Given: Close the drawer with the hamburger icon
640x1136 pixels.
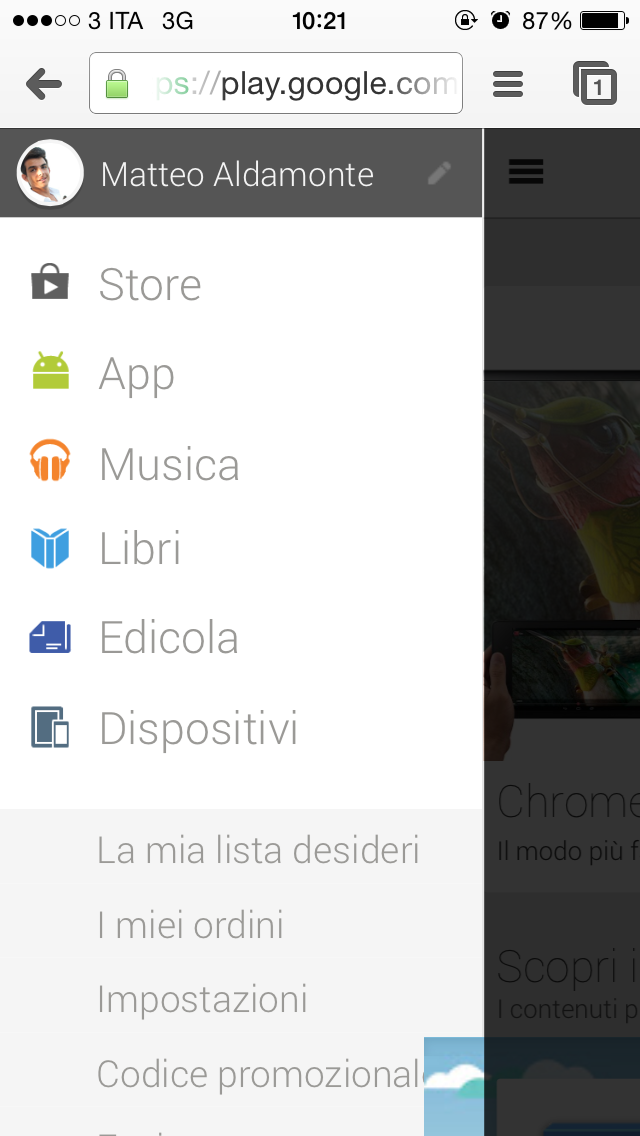Looking at the screenshot, I should pyautogui.click(x=526, y=172).
